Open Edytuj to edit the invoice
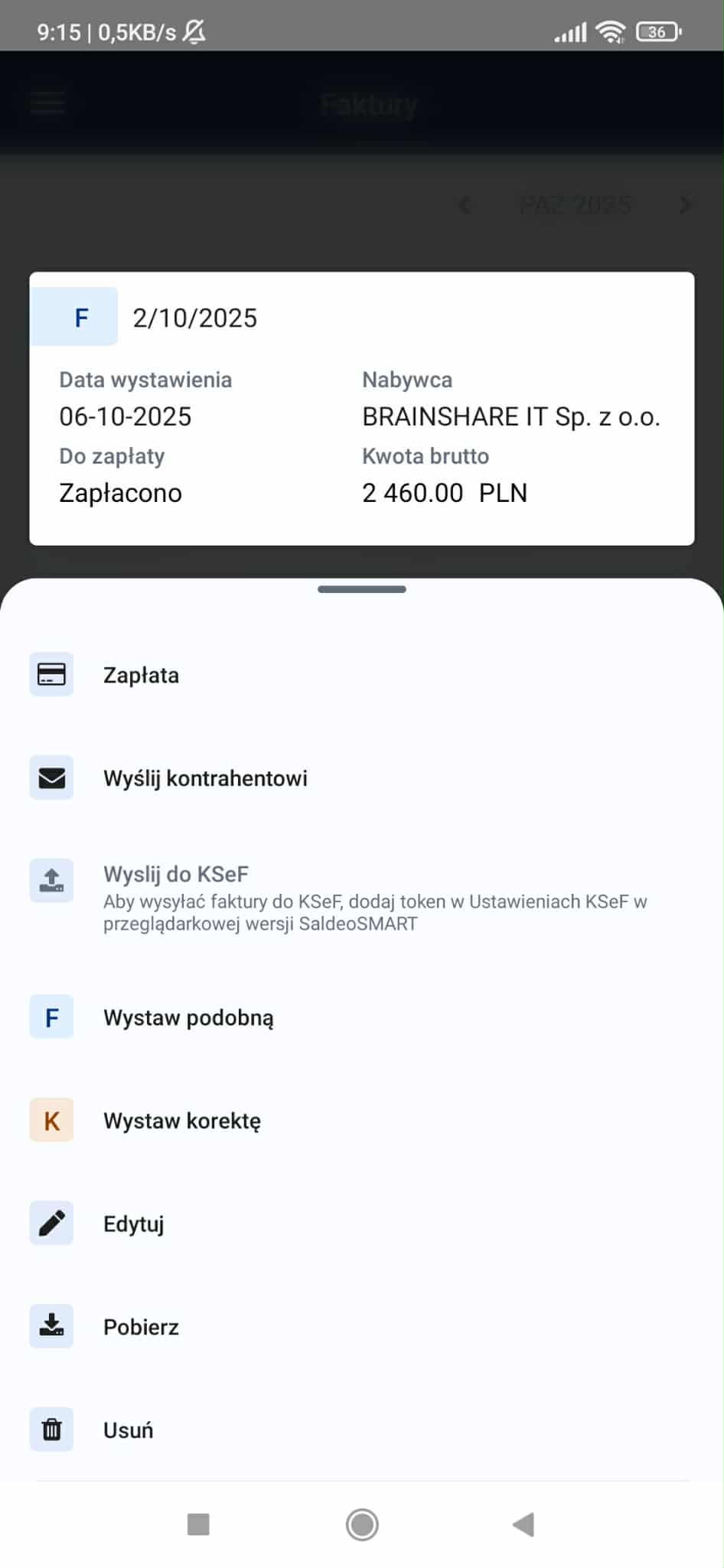This screenshot has height=1568, width=724. (x=361, y=1223)
